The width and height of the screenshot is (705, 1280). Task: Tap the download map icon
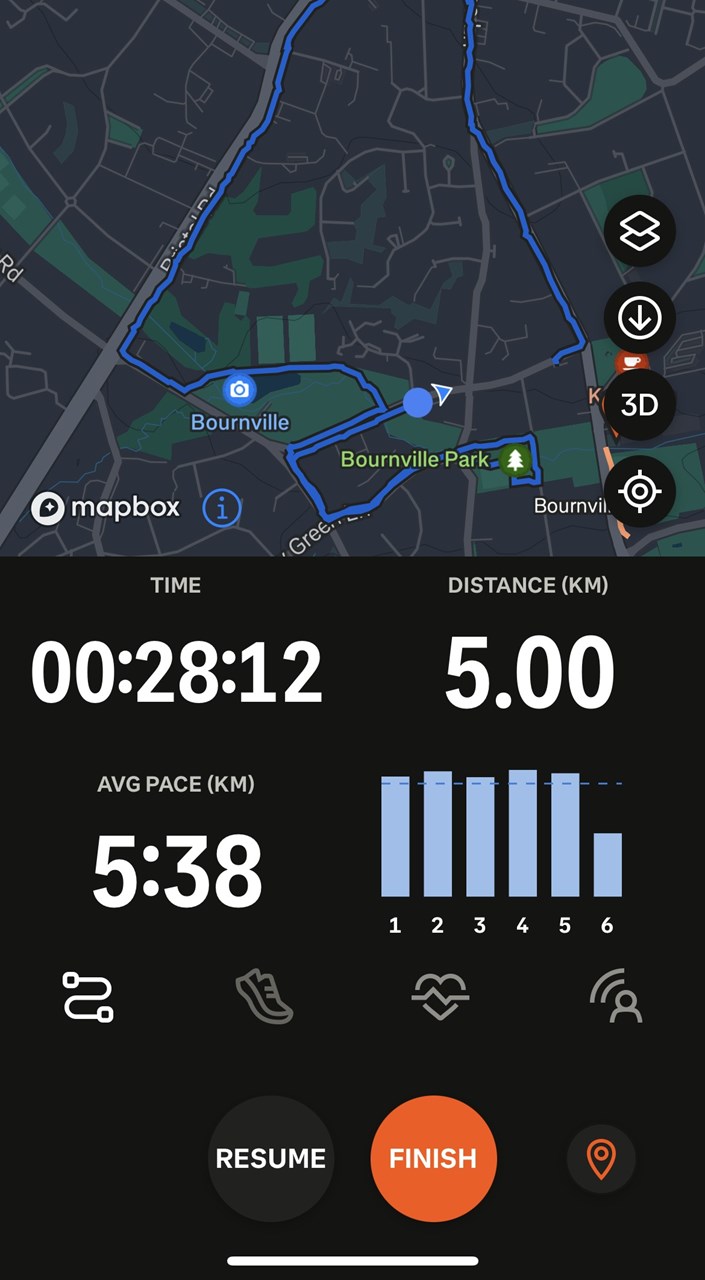pos(640,319)
